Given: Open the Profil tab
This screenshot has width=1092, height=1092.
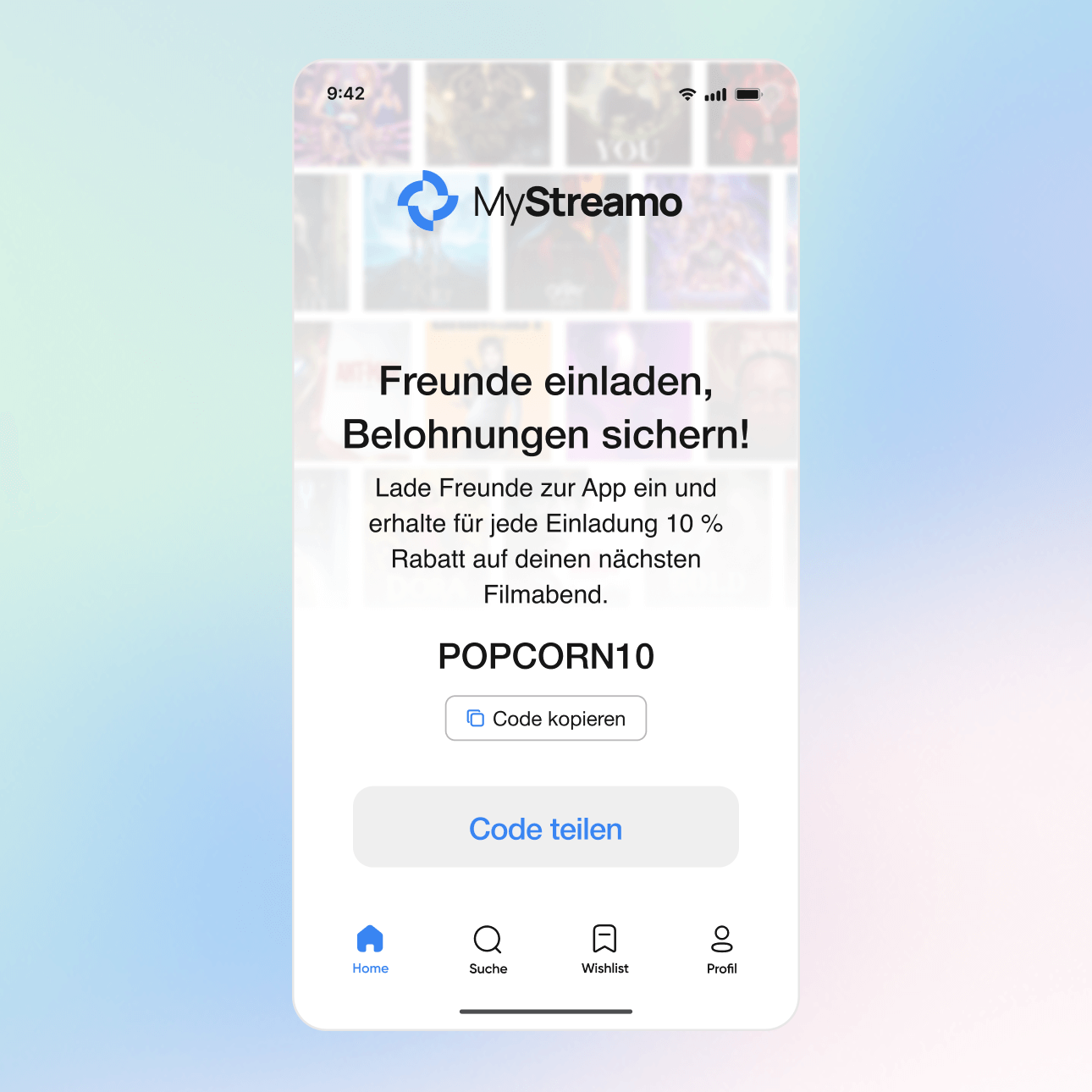Looking at the screenshot, I should pyautogui.click(x=721, y=949).
